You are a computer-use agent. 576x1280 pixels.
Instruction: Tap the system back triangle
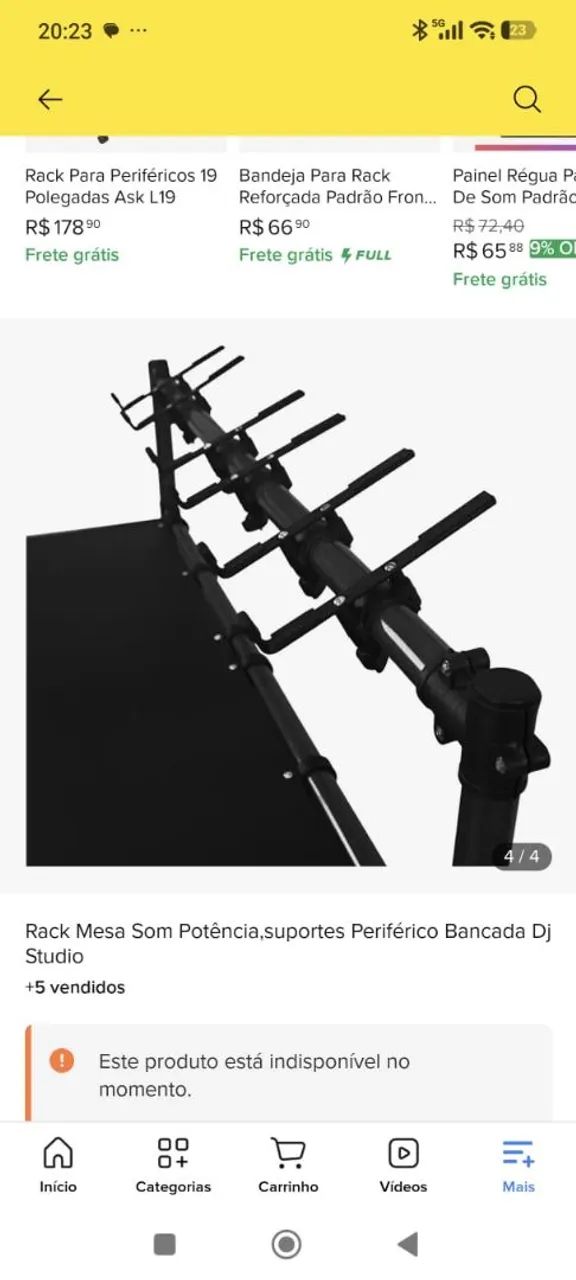tap(407, 1244)
